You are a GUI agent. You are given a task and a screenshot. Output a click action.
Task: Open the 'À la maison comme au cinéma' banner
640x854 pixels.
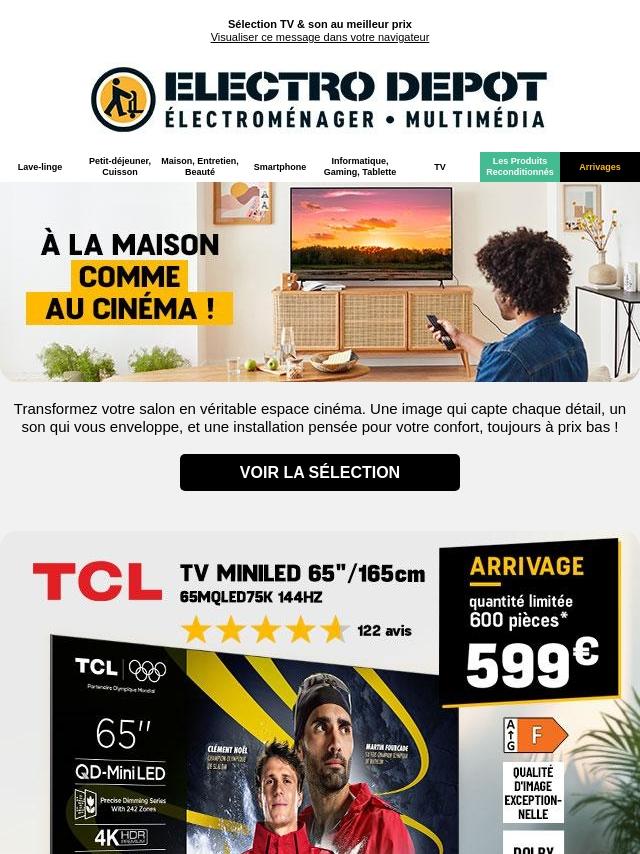[320, 282]
